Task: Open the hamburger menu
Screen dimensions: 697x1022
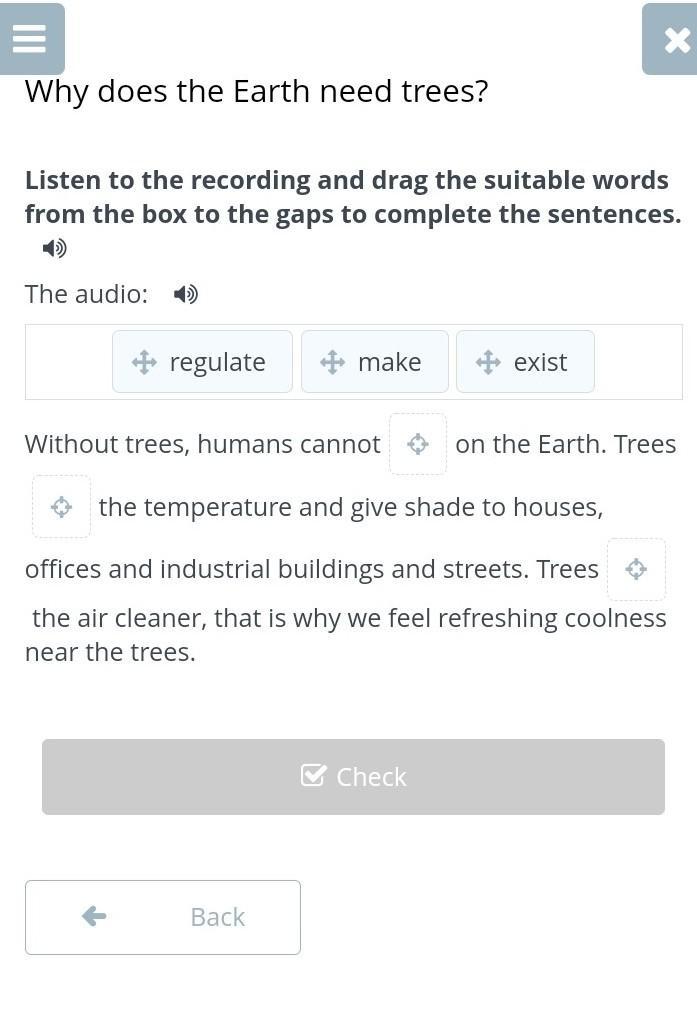Action: tap(31, 38)
